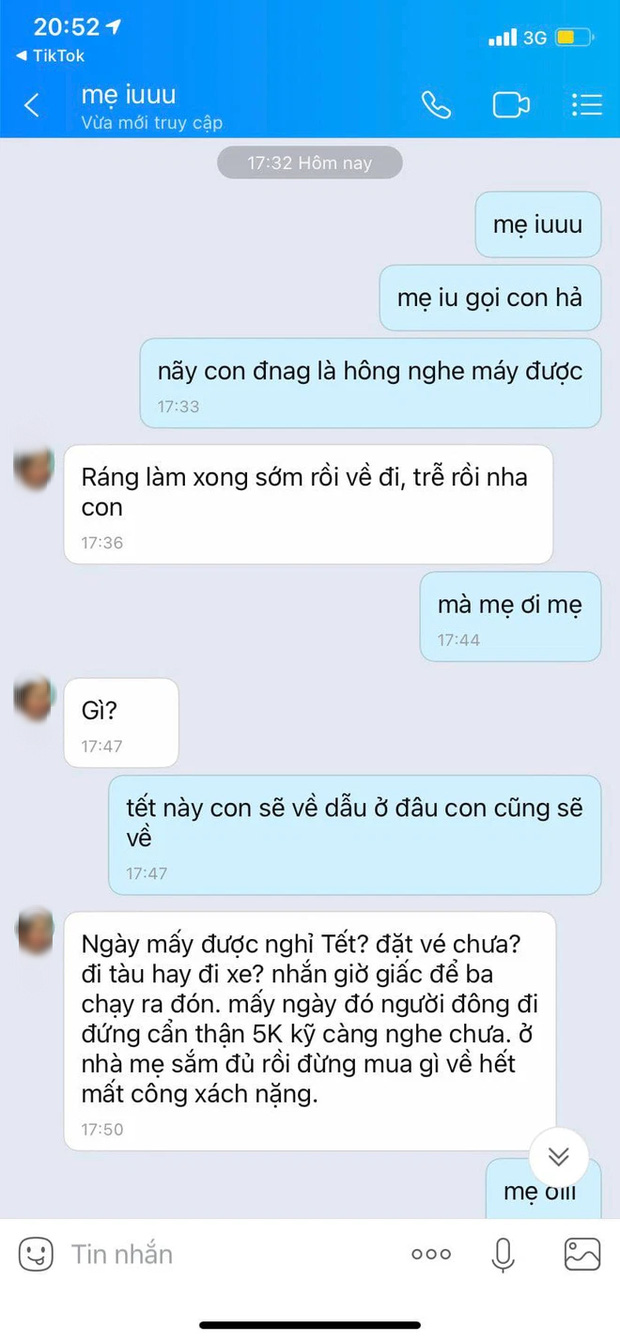The width and height of the screenshot is (620, 1341).
Task: Go back to the chat list
Action: (32, 105)
